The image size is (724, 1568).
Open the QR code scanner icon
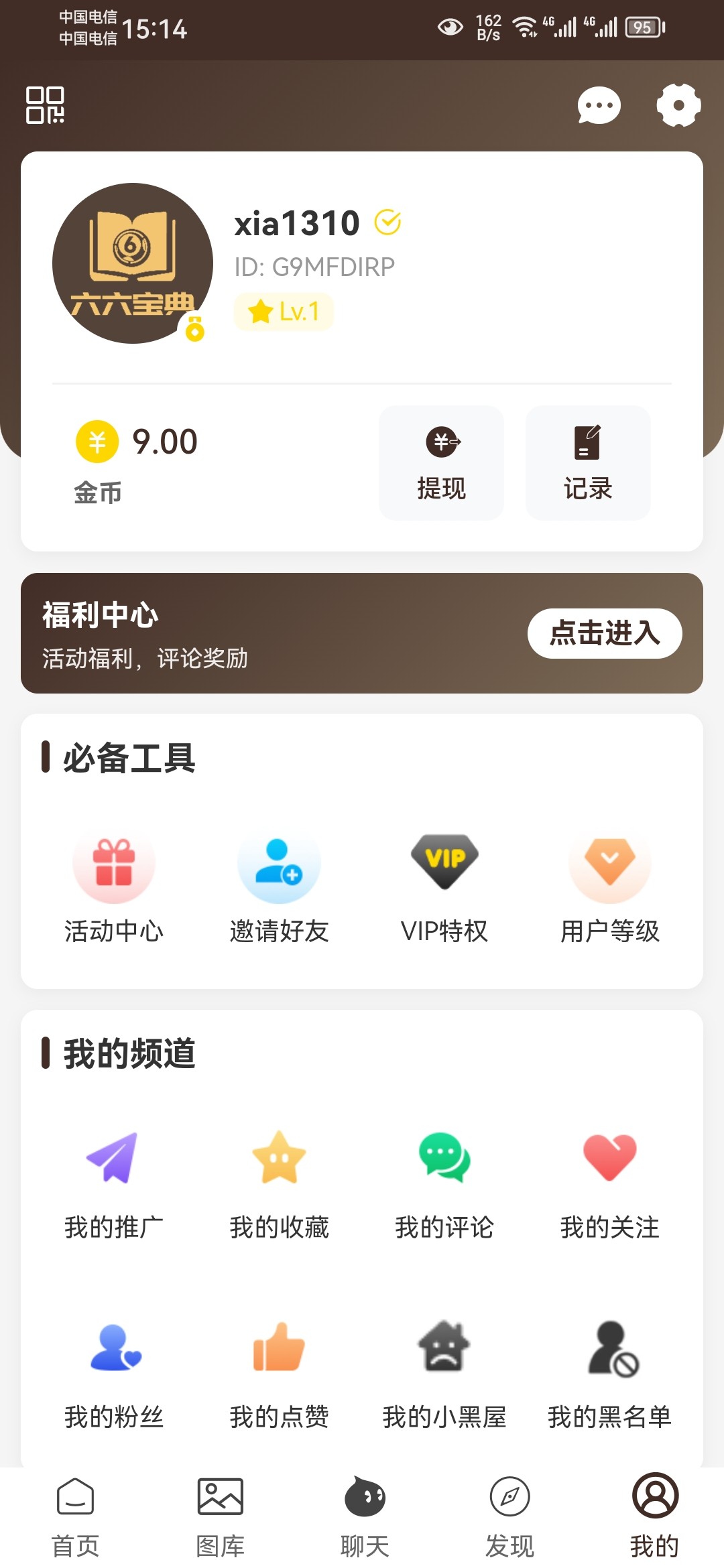[x=45, y=105]
